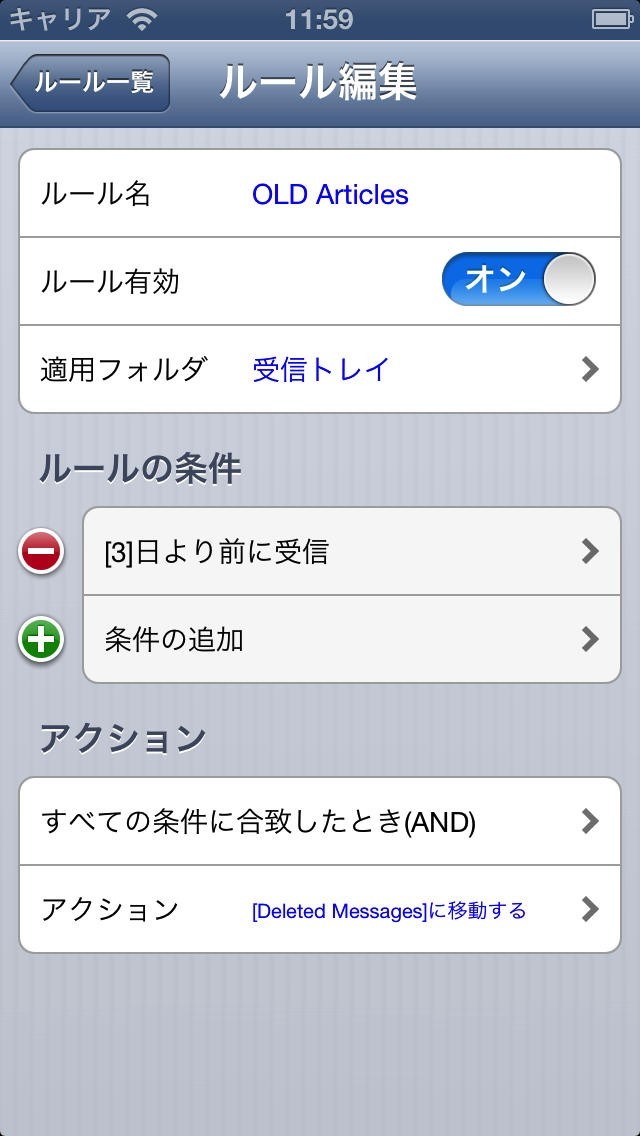Change すべての条件に合致したとき(AND) setting
The width and height of the screenshot is (640, 1136).
point(320,822)
